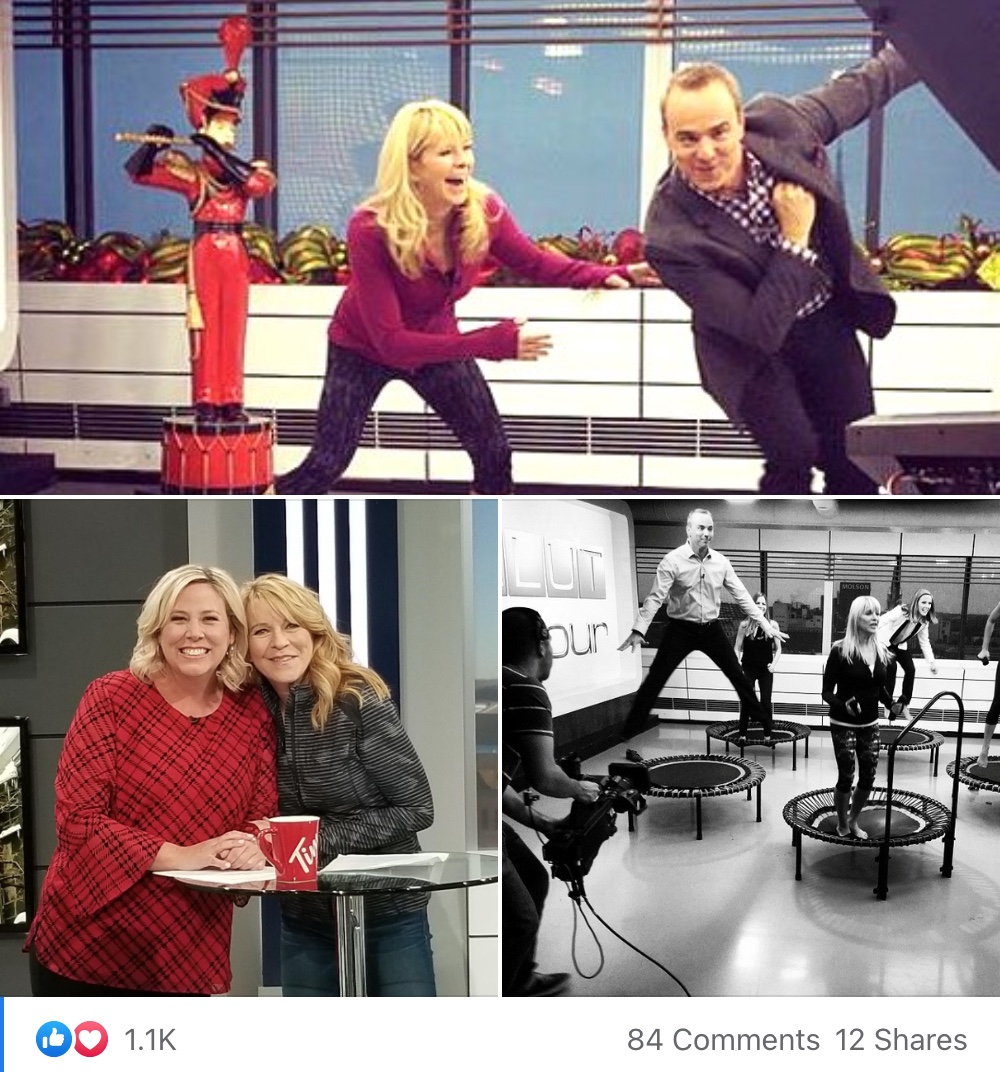Open the top photo with the toy soldier
This screenshot has height=1072, width=1000.
500,246
